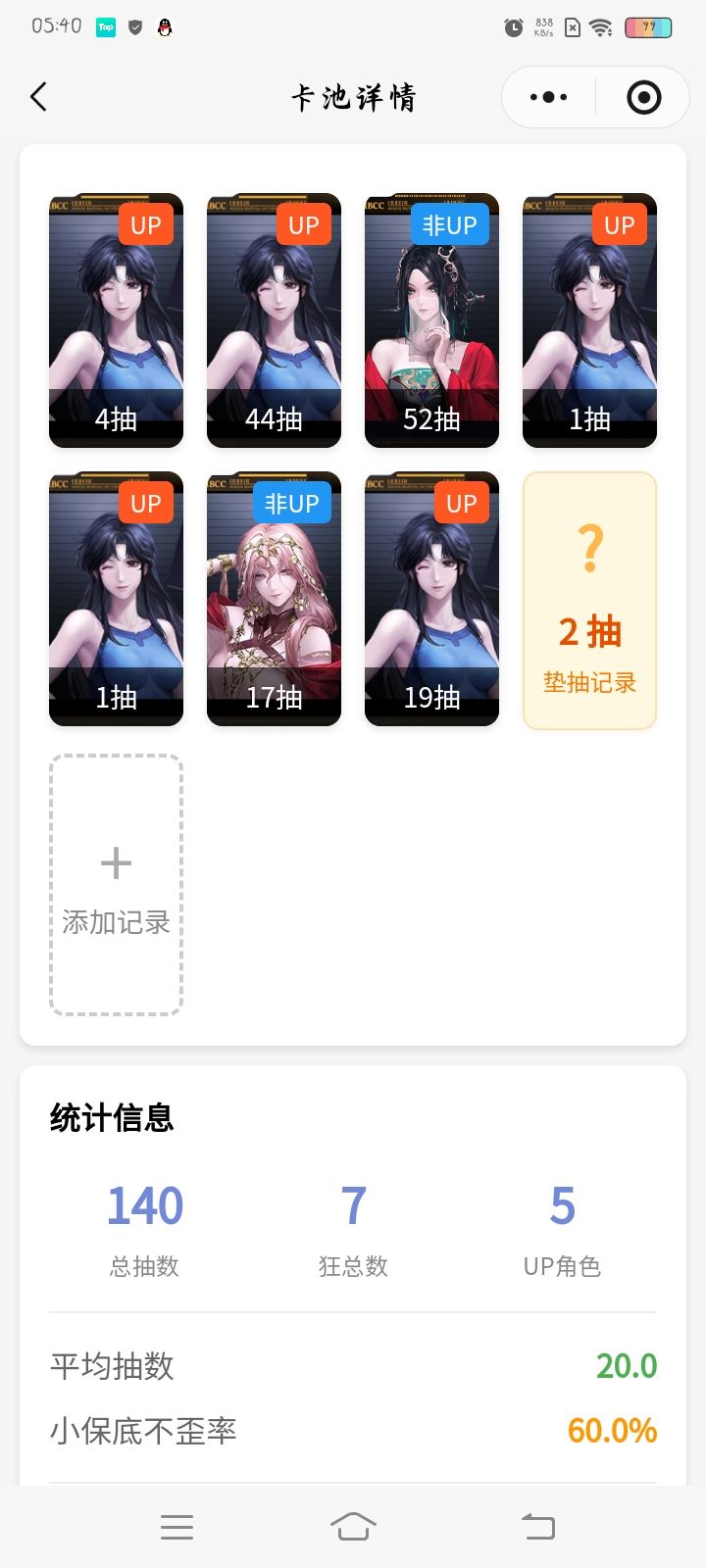
Task: Tap the 小保底不歪率 60.0% value
Action: [x=614, y=1431]
